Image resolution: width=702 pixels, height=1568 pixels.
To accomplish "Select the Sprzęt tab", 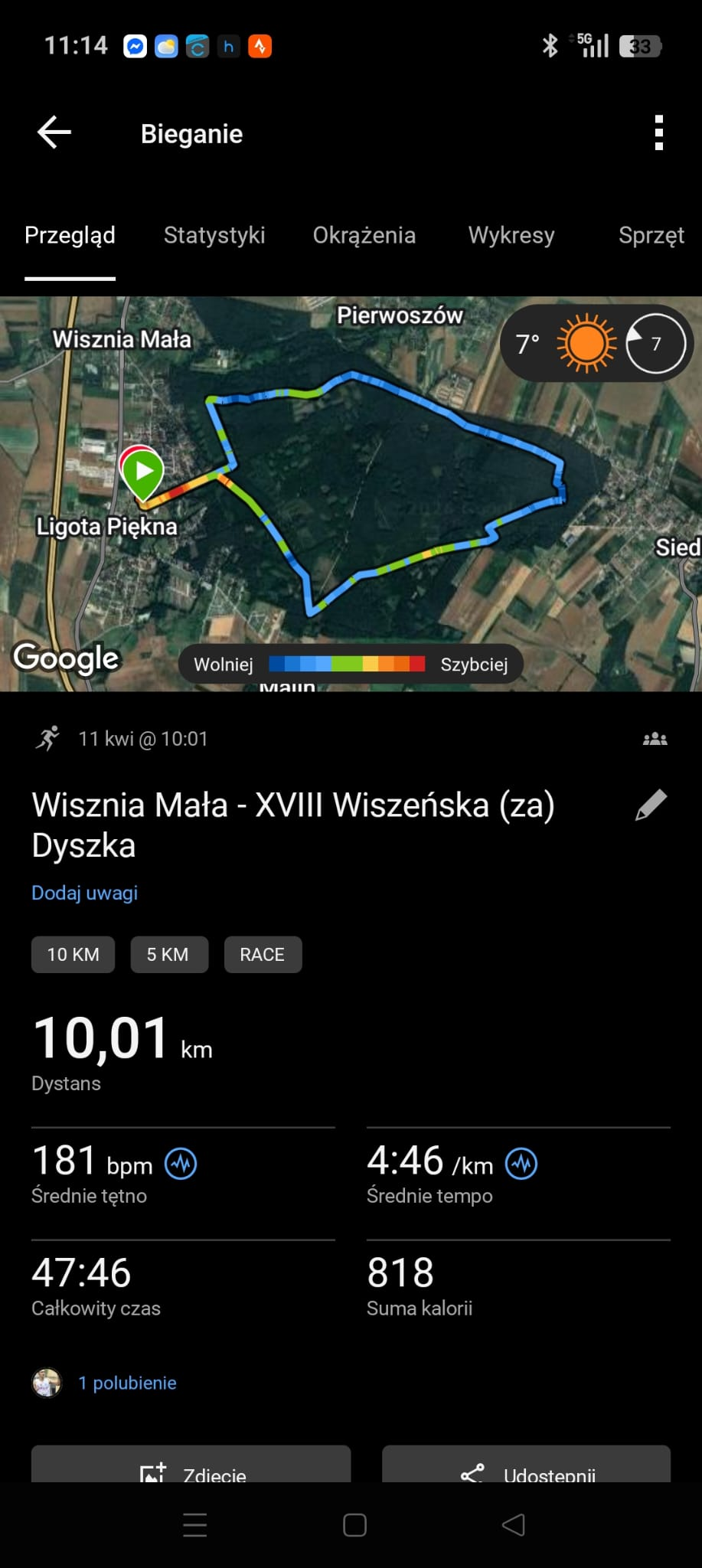I will click(x=651, y=235).
